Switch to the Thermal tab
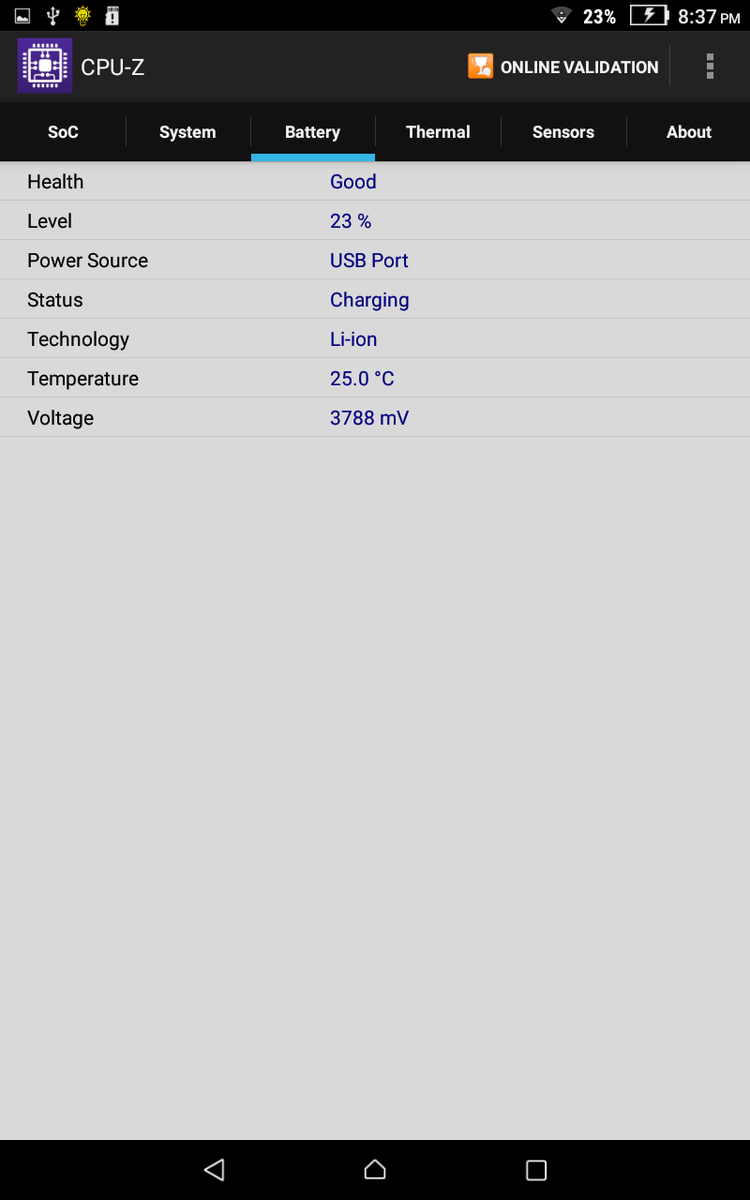 (438, 132)
